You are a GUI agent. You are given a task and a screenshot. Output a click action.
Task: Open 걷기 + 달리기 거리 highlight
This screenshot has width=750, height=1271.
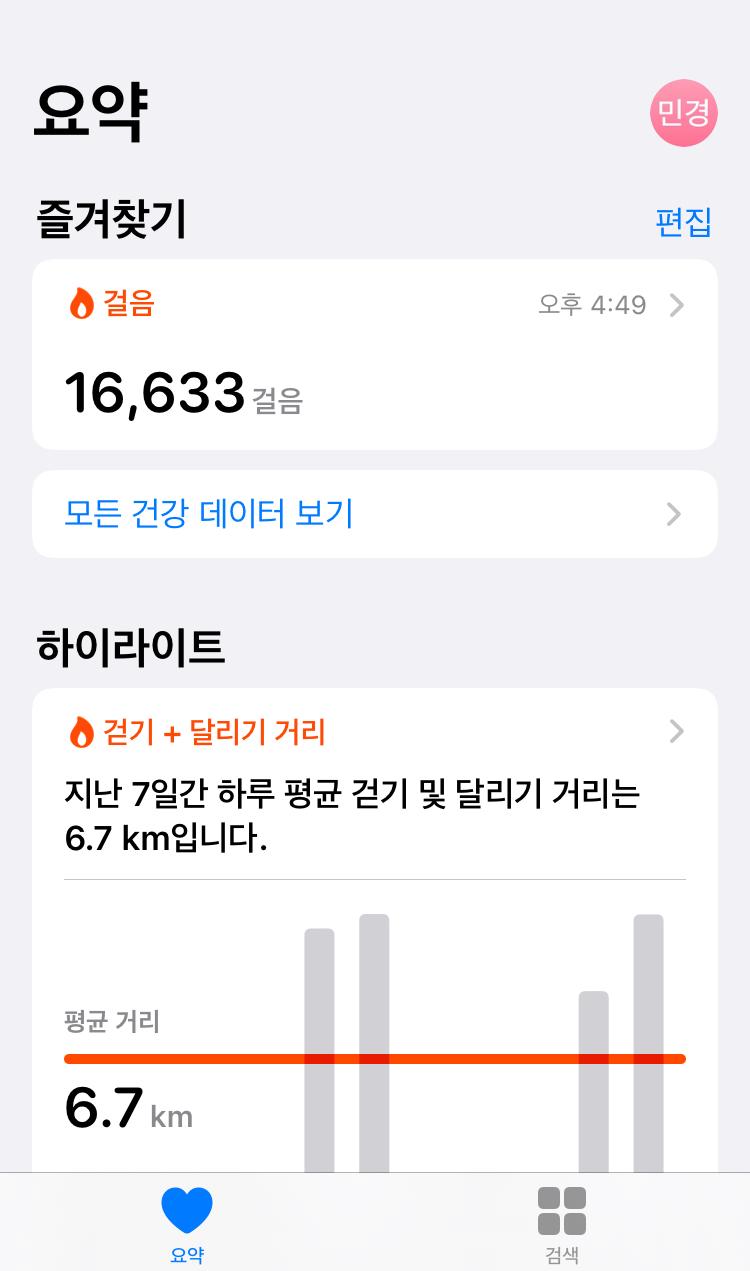(x=374, y=733)
